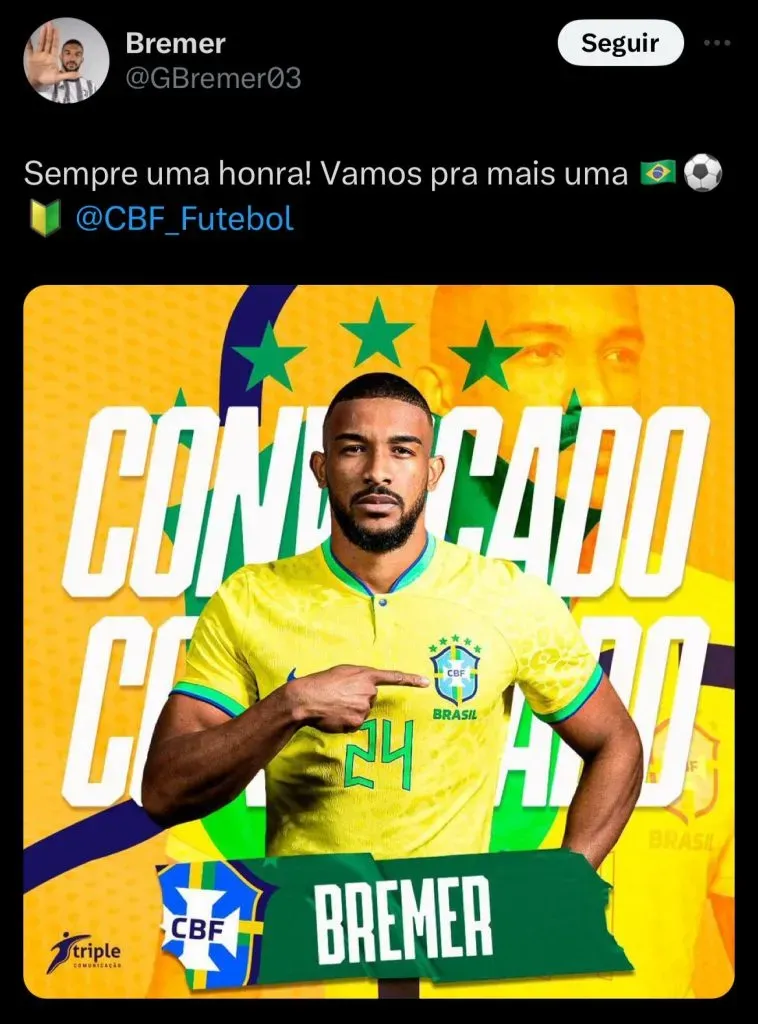
Task: Open the tweet's three-dot overflow menu
Action: [x=717, y=44]
